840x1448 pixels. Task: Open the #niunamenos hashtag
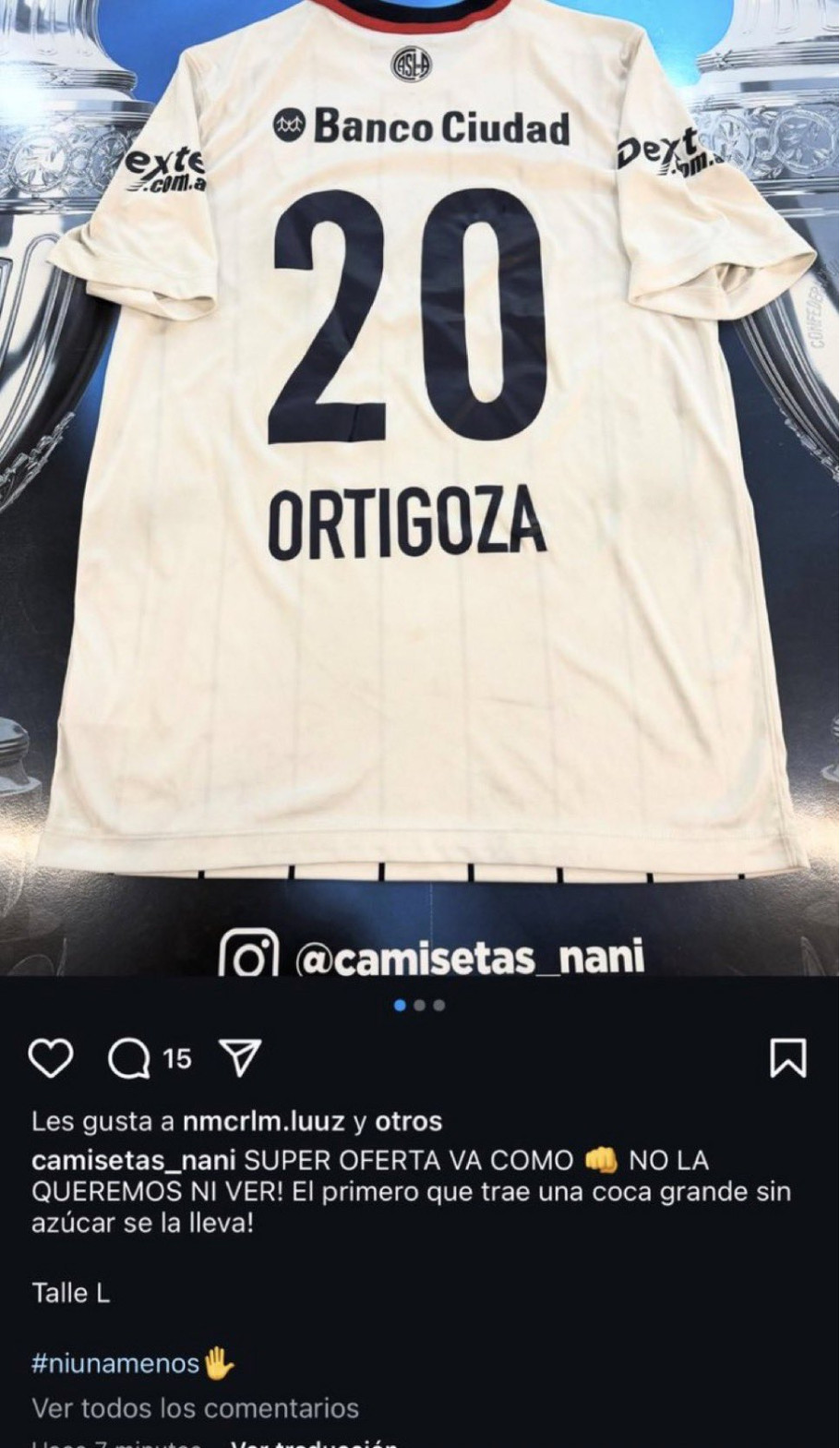coord(115,1363)
